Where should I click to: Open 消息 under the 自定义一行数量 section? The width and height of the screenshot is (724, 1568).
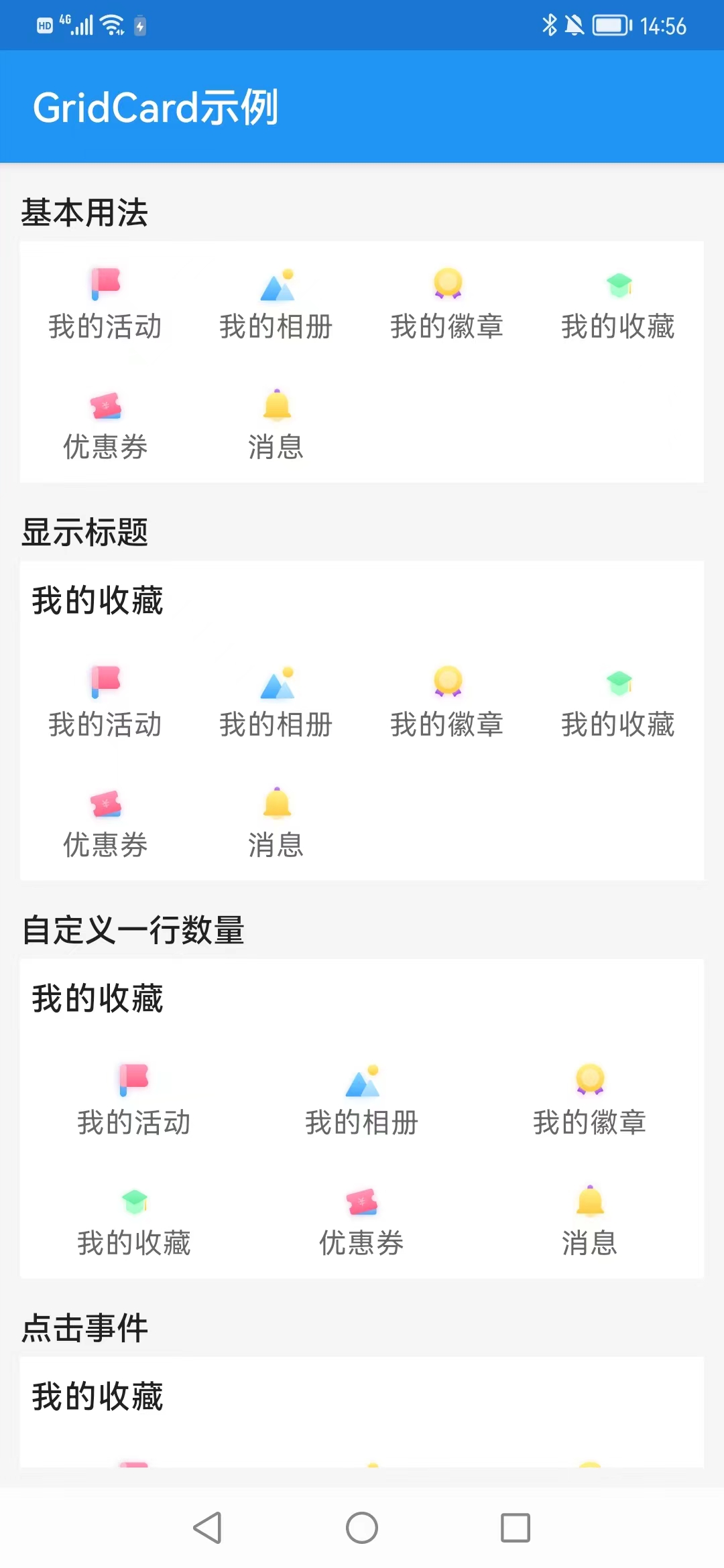(x=590, y=1222)
